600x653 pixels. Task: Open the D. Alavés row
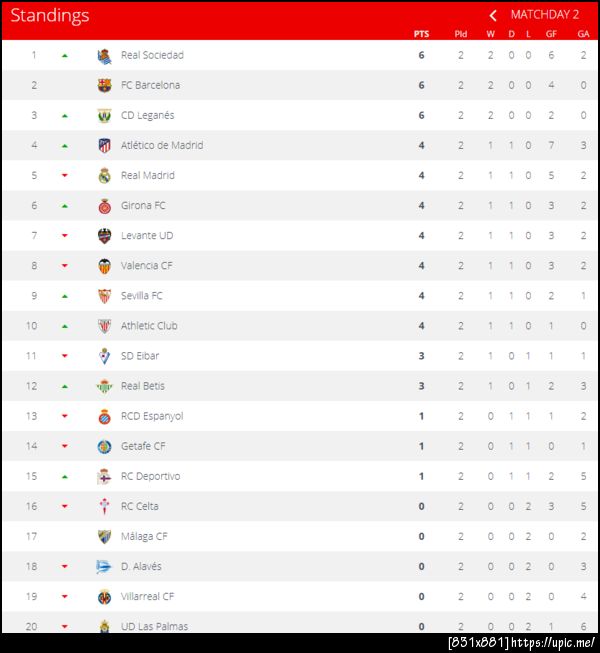click(x=141, y=566)
